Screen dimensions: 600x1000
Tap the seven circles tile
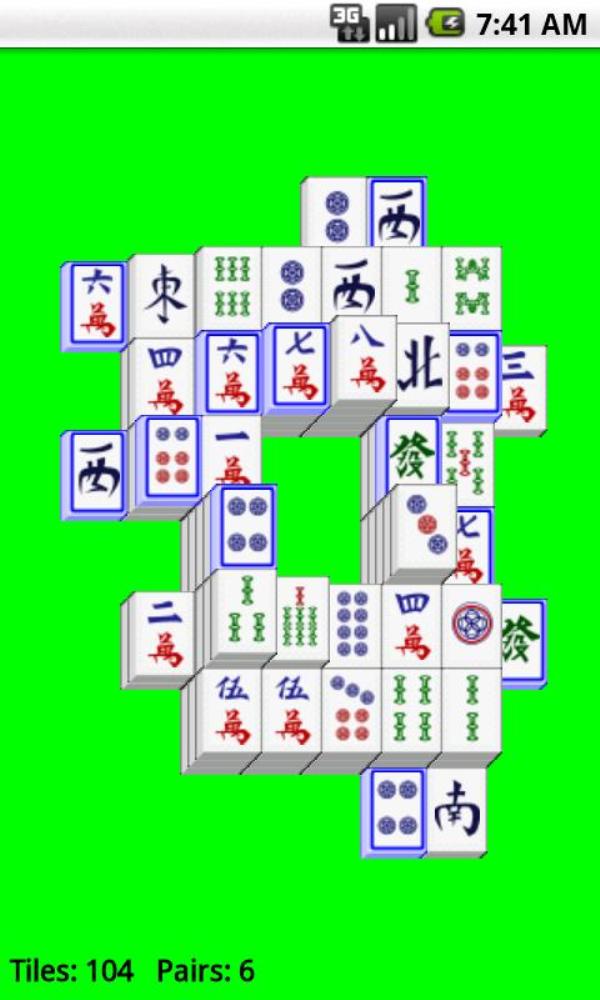[351, 709]
